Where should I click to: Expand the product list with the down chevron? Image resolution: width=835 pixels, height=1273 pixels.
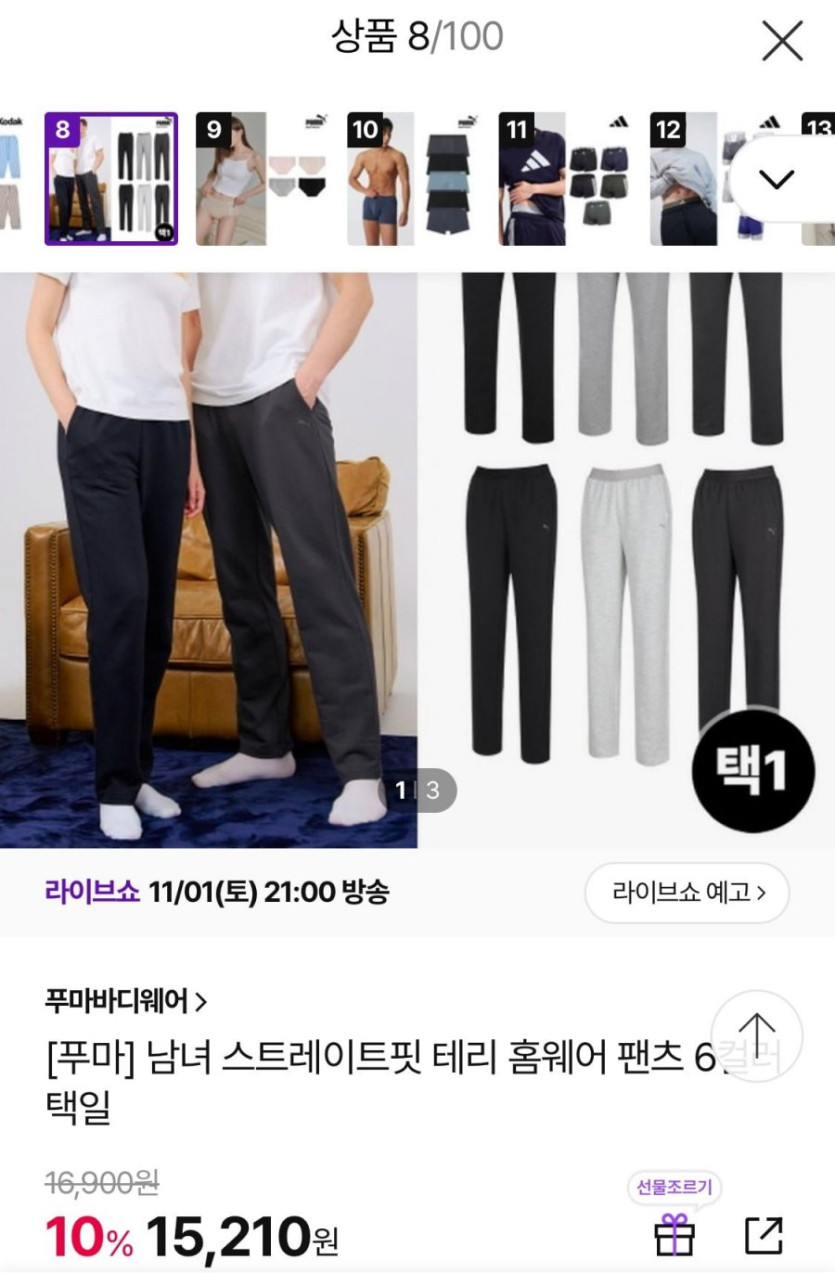(777, 179)
